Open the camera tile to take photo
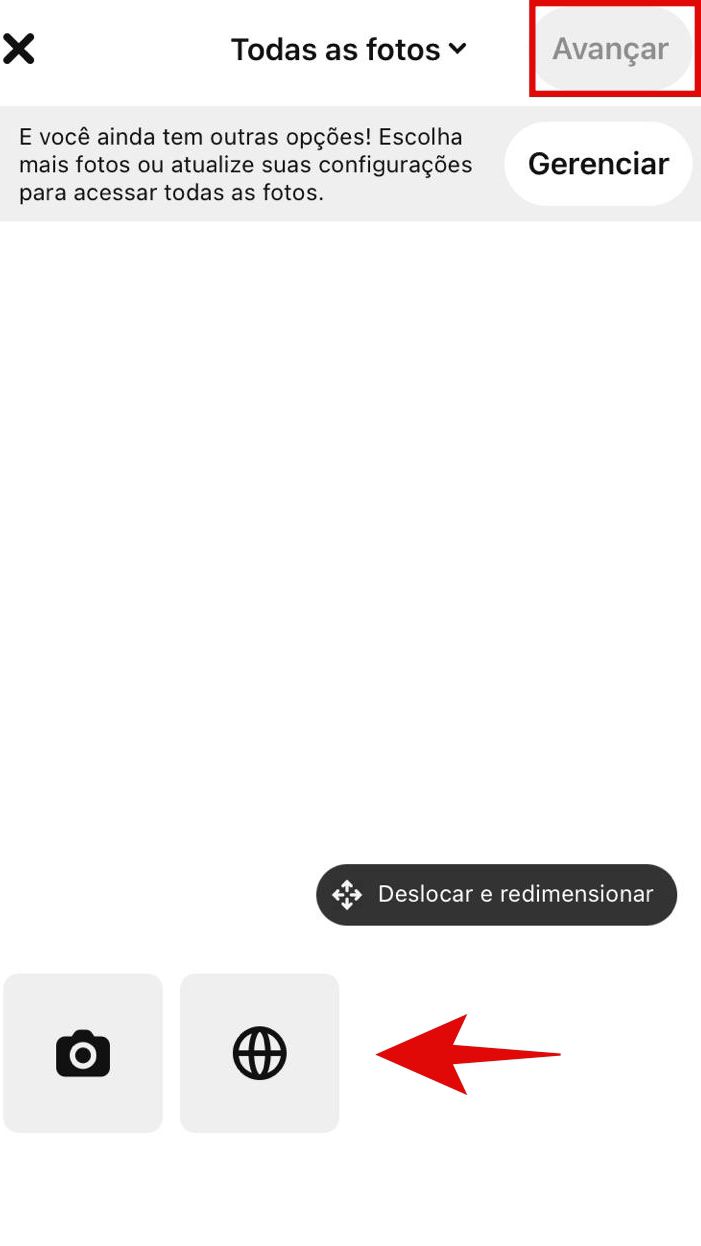The image size is (701, 1246). click(x=83, y=1053)
